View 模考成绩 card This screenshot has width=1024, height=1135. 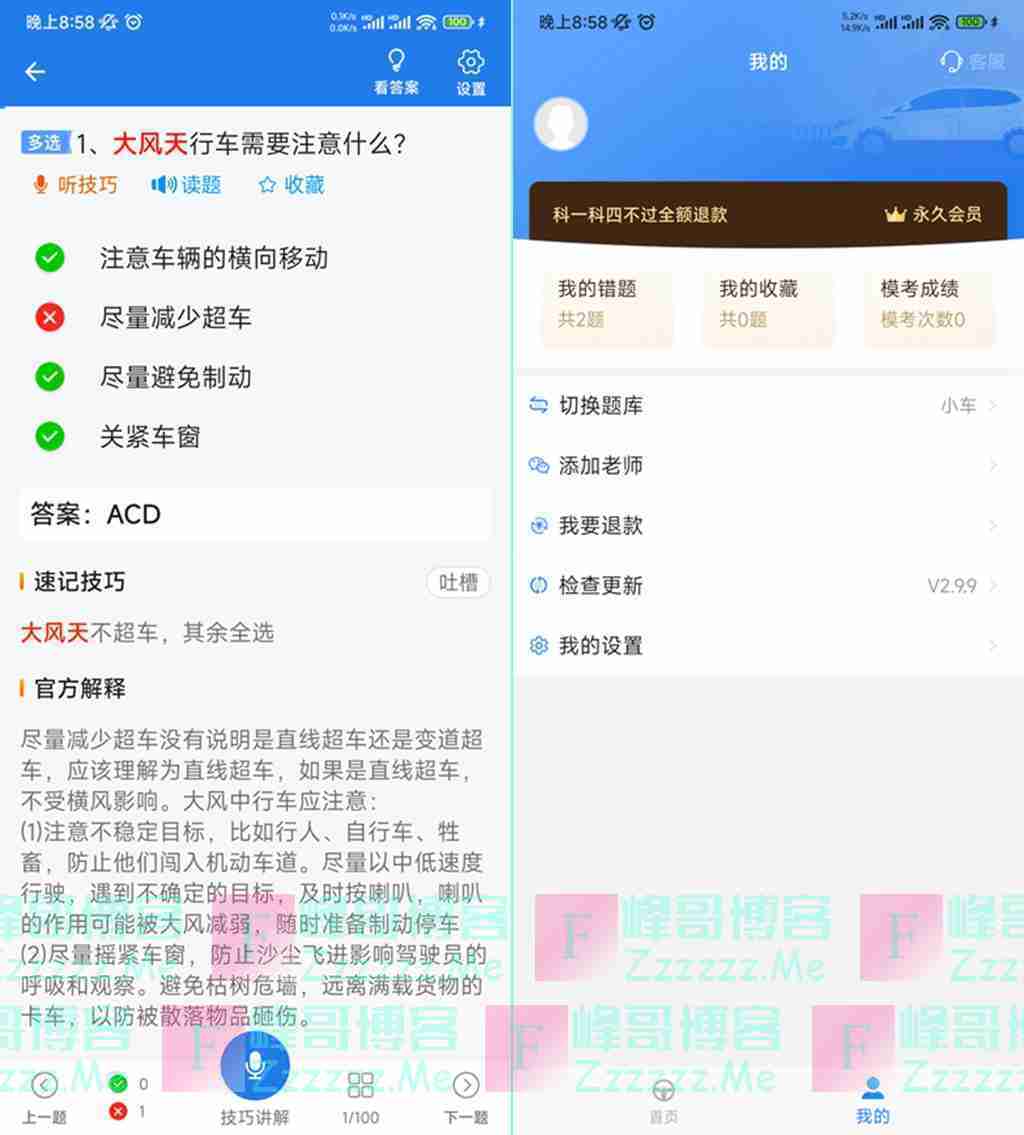point(928,304)
